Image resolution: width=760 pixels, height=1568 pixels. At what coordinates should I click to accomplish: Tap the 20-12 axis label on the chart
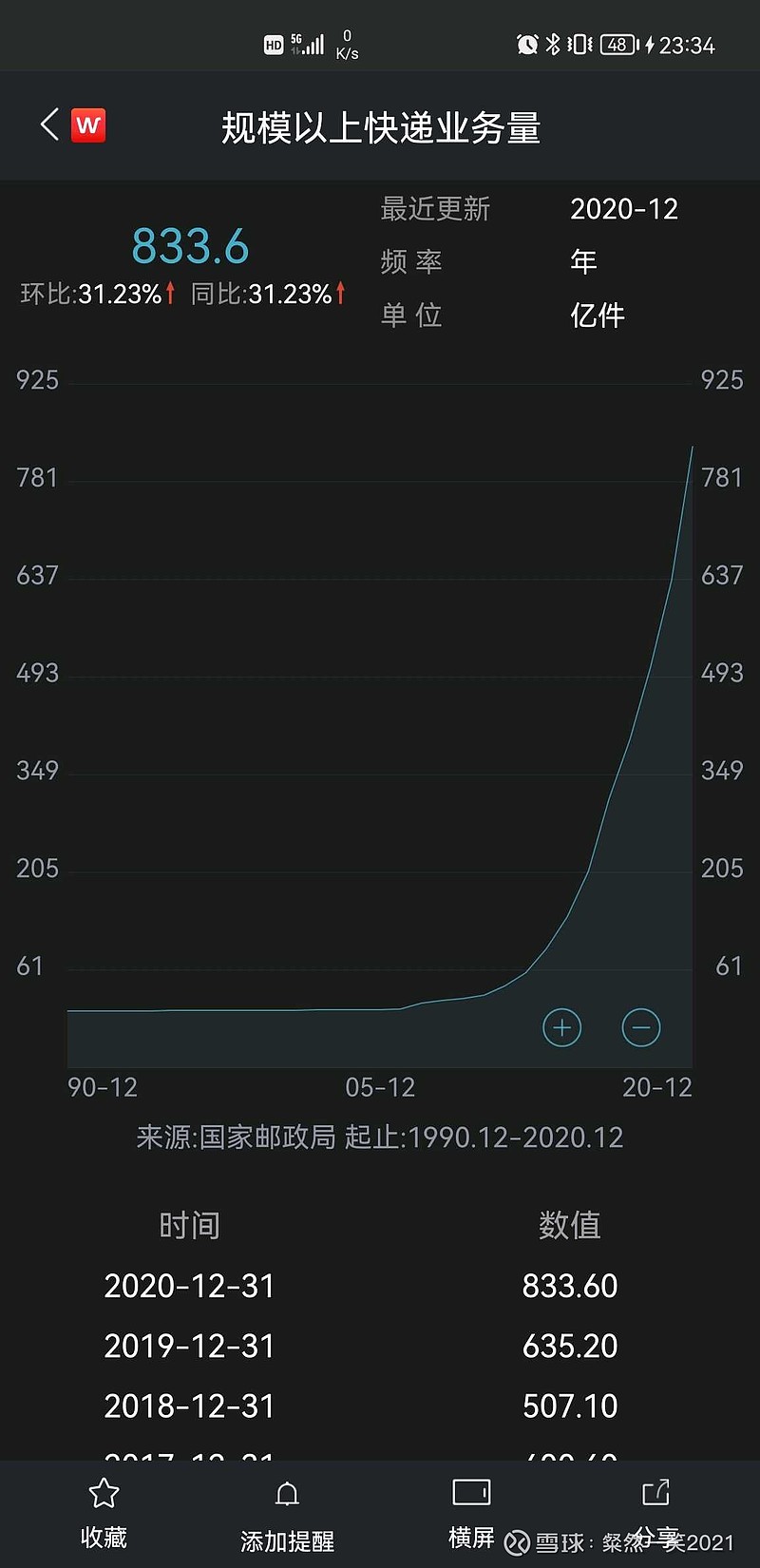pyautogui.click(x=656, y=1087)
